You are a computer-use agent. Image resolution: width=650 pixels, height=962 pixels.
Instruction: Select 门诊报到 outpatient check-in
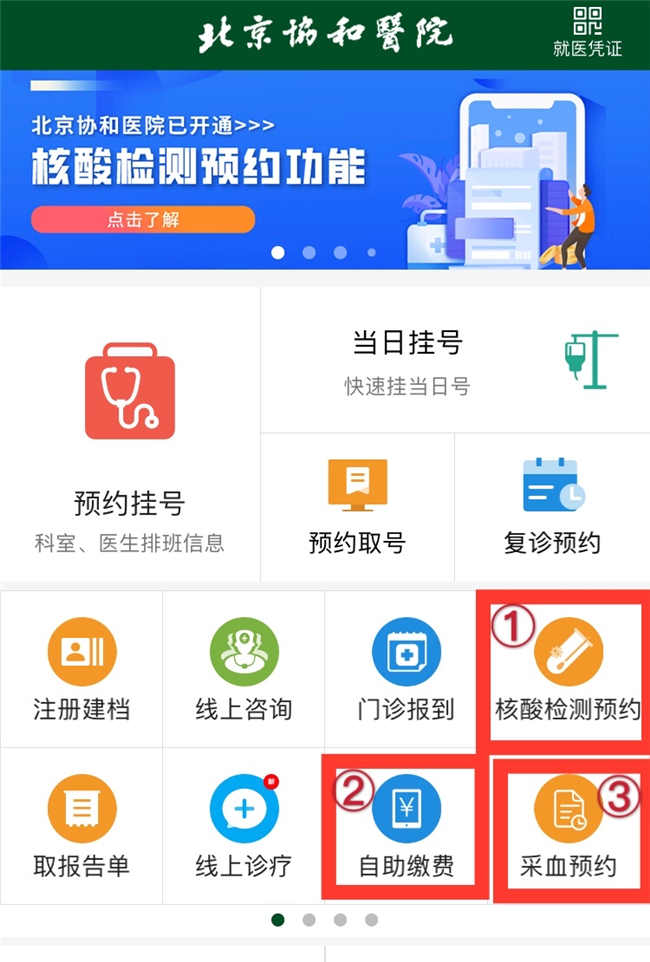(405, 670)
